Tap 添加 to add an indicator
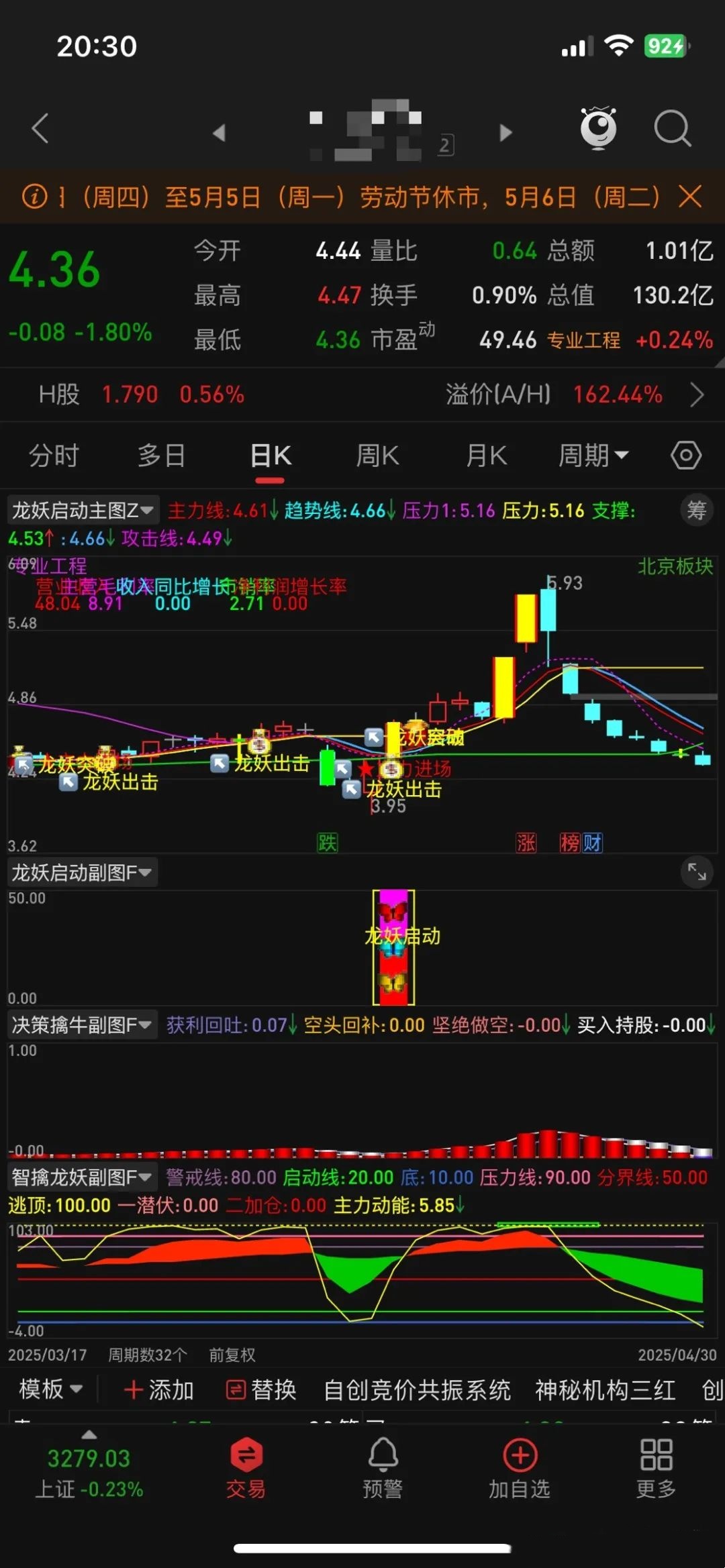This screenshot has height=1568, width=725. (159, 1390)
